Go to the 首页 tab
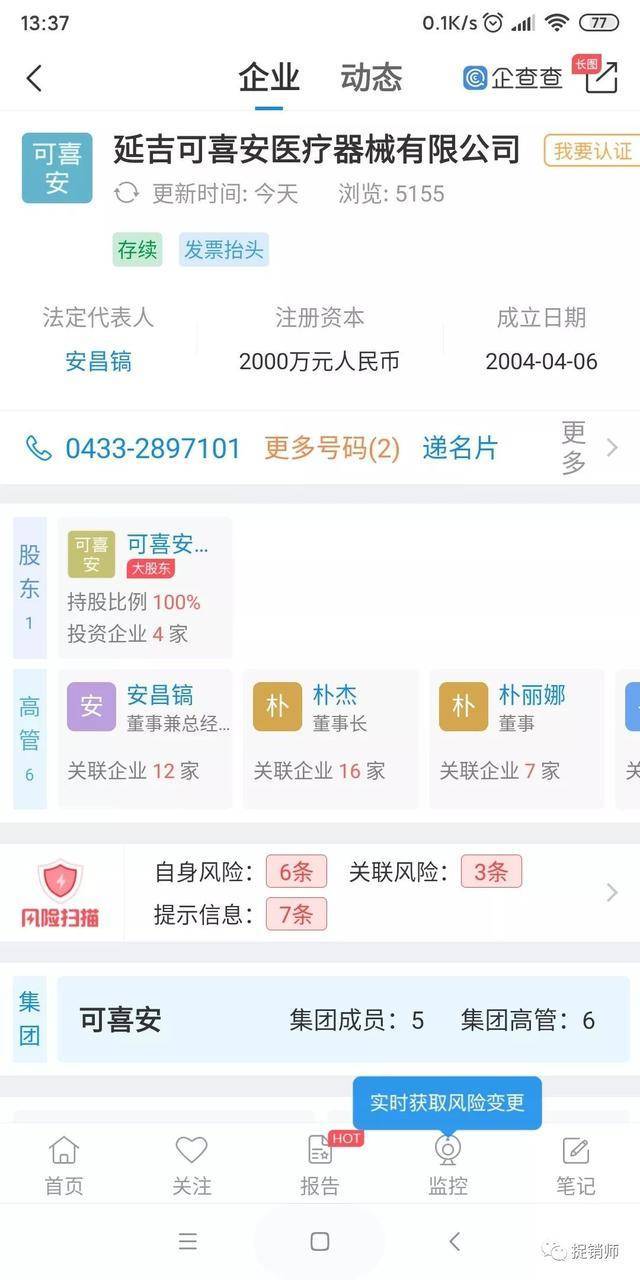 [64, 1165]
